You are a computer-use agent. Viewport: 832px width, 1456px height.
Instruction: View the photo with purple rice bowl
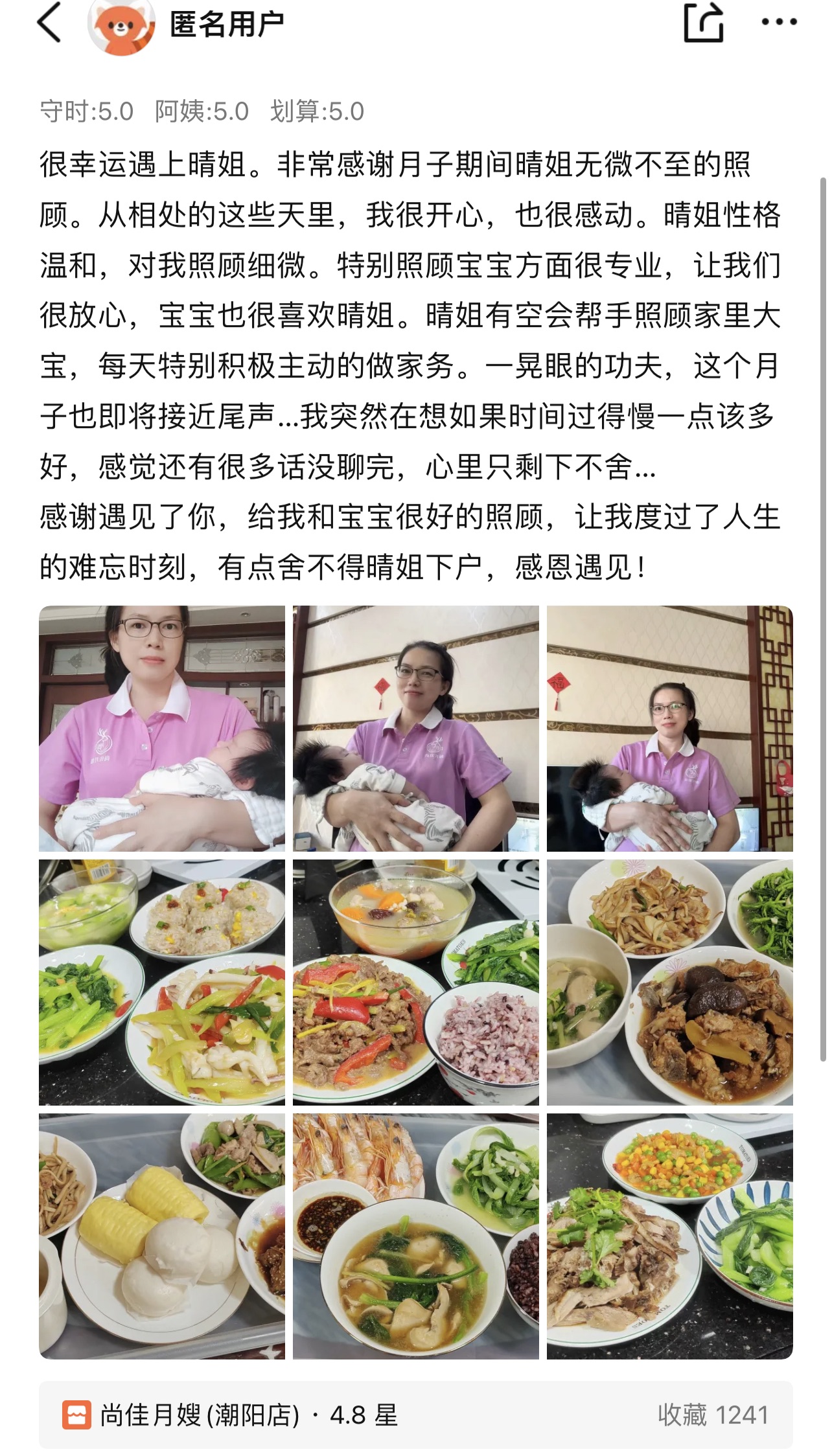click(416, 982)
